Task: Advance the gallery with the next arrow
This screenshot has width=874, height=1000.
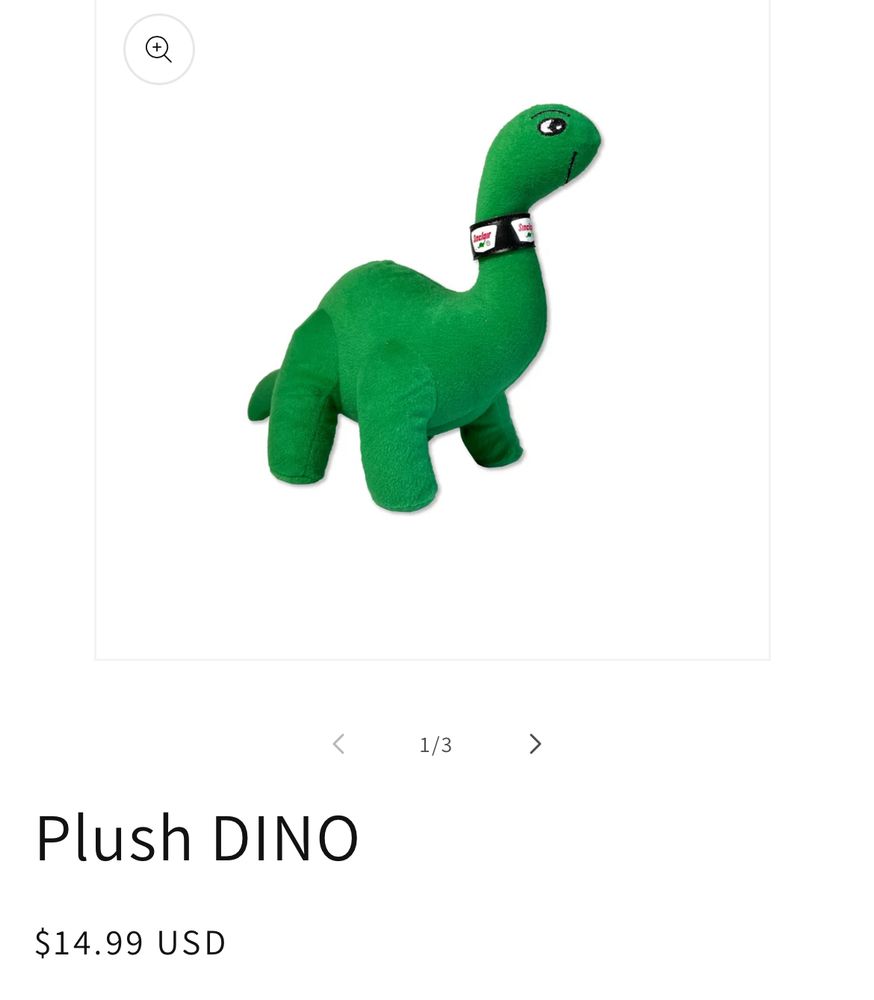Action: click(535, 744)
